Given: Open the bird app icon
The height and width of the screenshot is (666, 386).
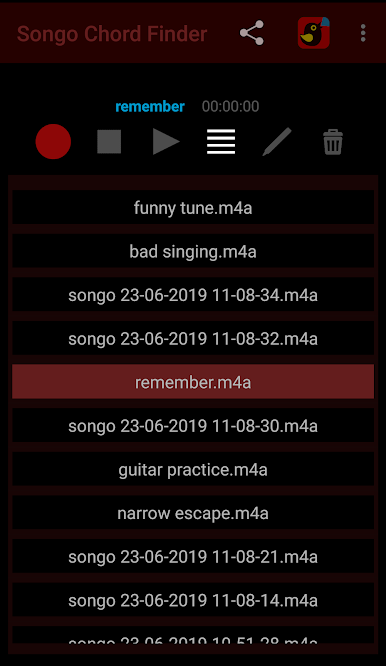Looking at the screenshot, I should [x=314, y=33].
